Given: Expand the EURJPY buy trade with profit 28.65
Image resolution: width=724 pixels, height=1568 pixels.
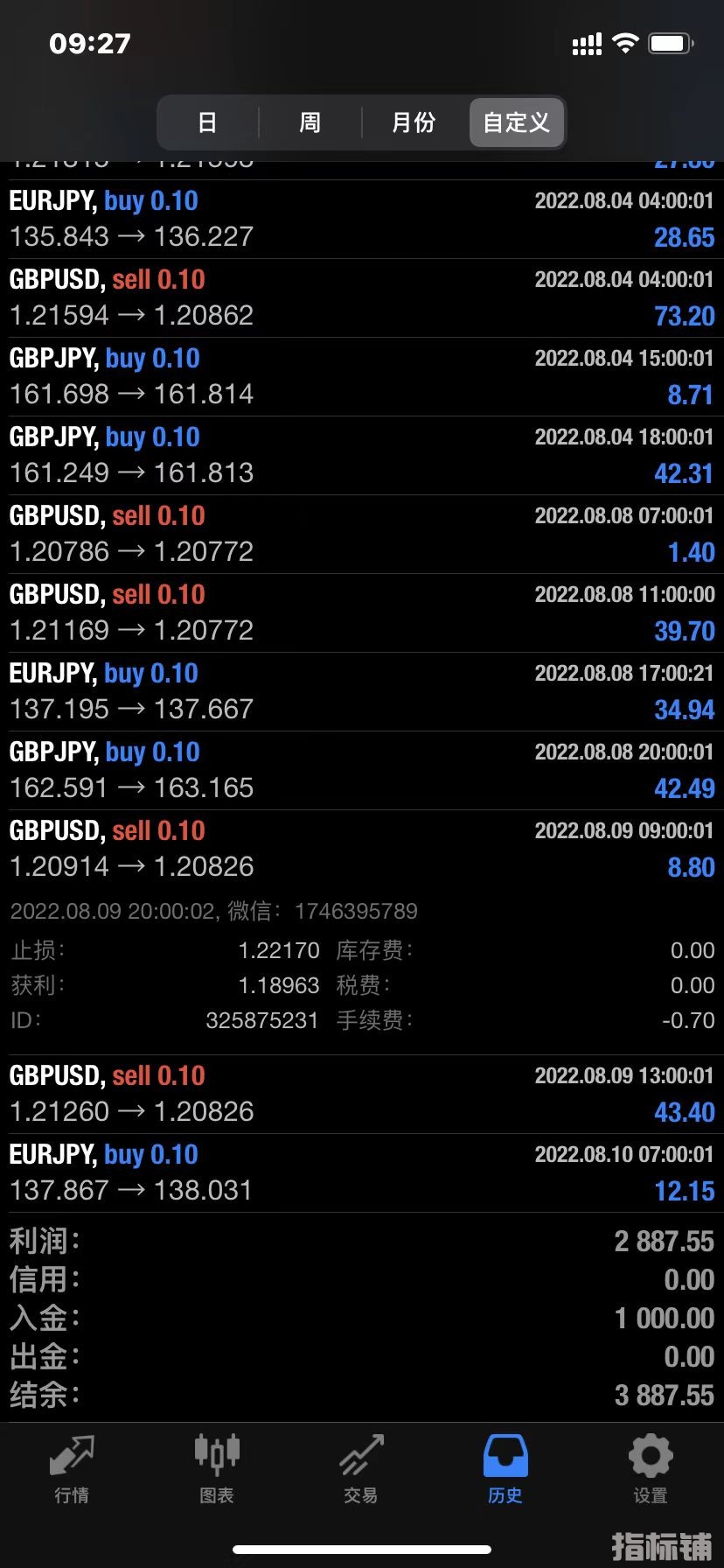Looking at the screenshot, I should pyautogui.click(x=362, y=220).
